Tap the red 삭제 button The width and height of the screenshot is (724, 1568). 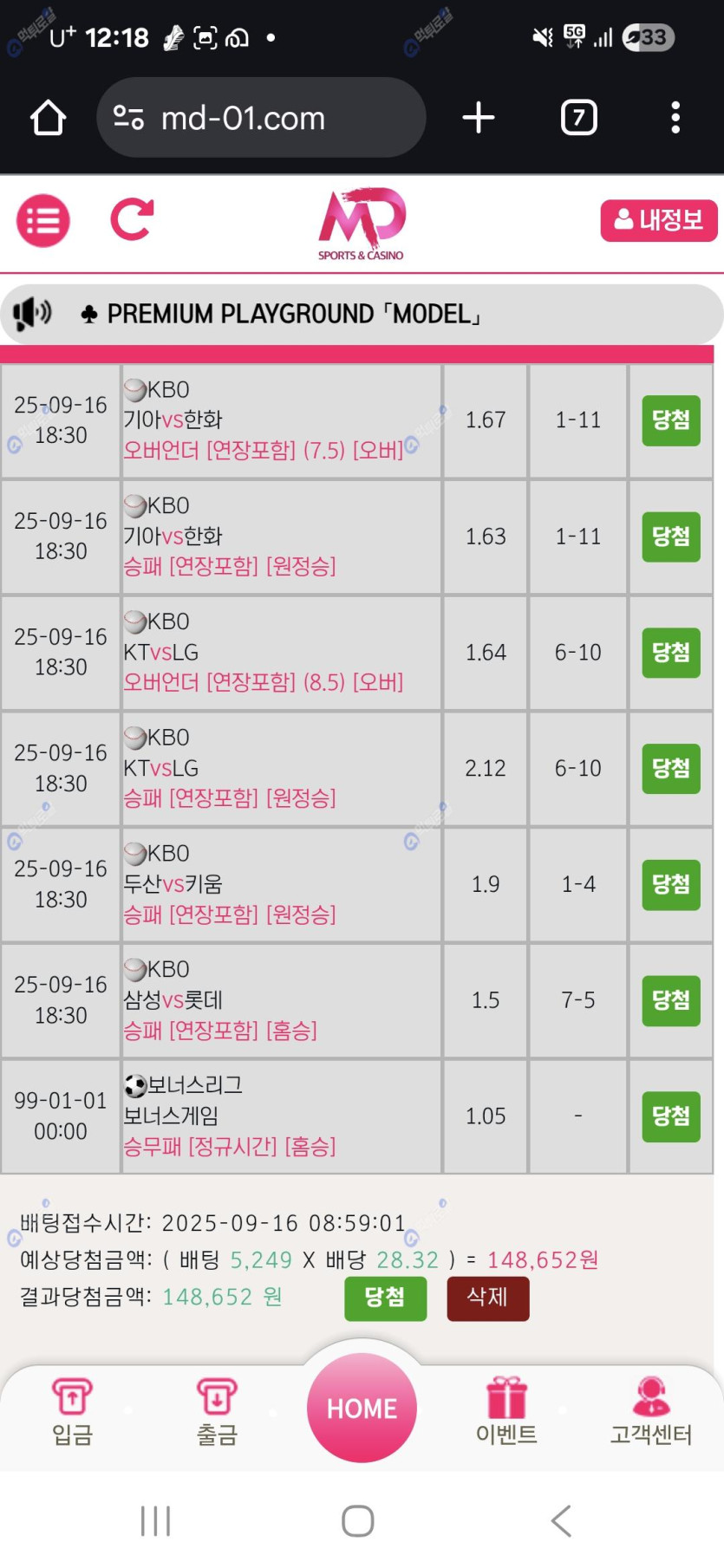tap(487, 1298)
